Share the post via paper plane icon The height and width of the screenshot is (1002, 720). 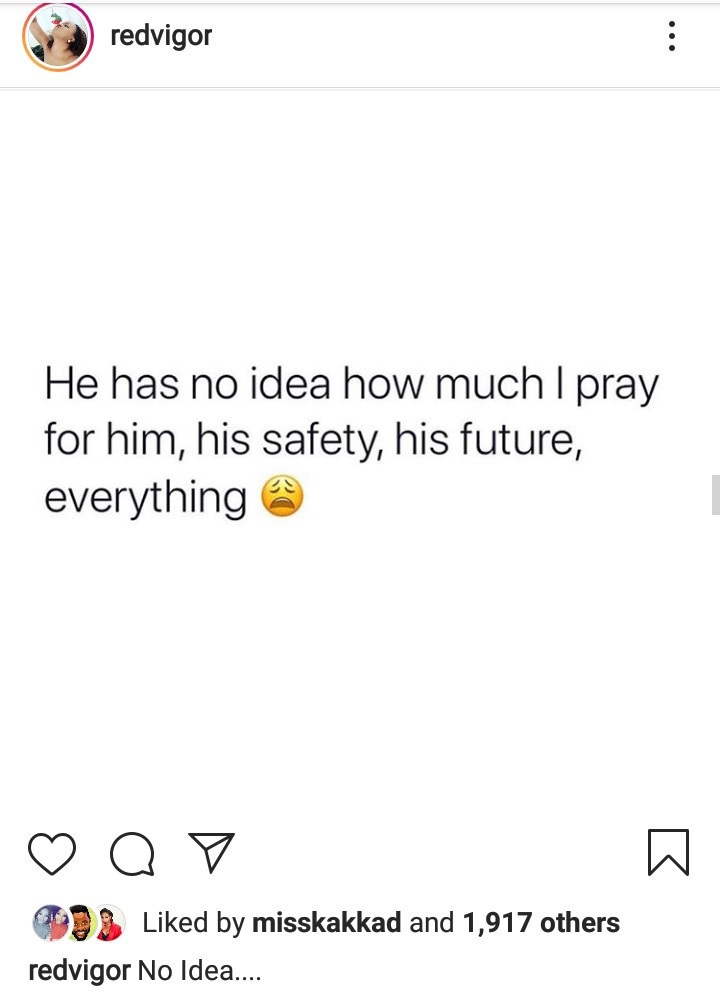[211, 852]
